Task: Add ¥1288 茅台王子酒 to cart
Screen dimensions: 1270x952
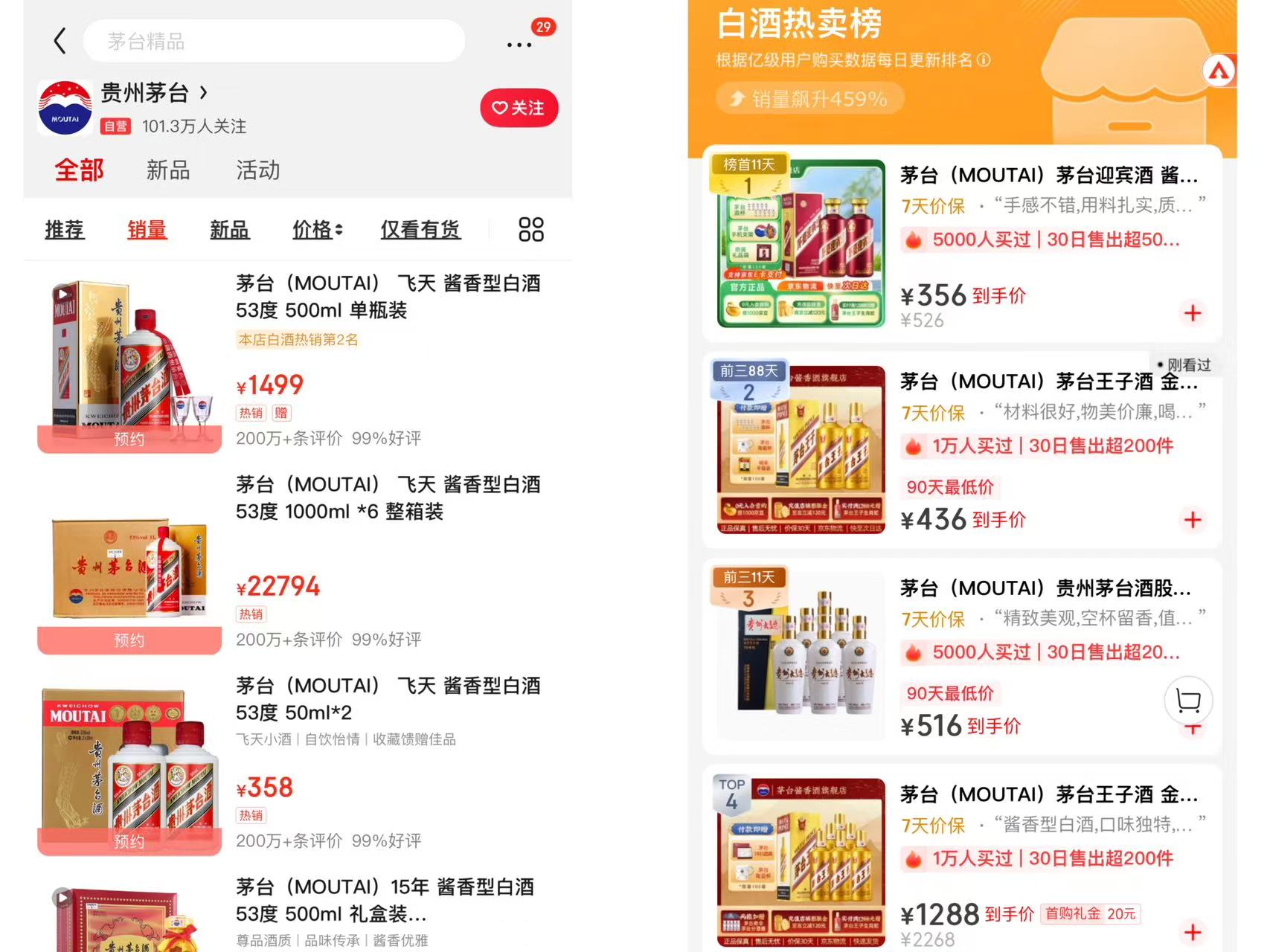Action: pyautogui.click(x=1192, y=932)
